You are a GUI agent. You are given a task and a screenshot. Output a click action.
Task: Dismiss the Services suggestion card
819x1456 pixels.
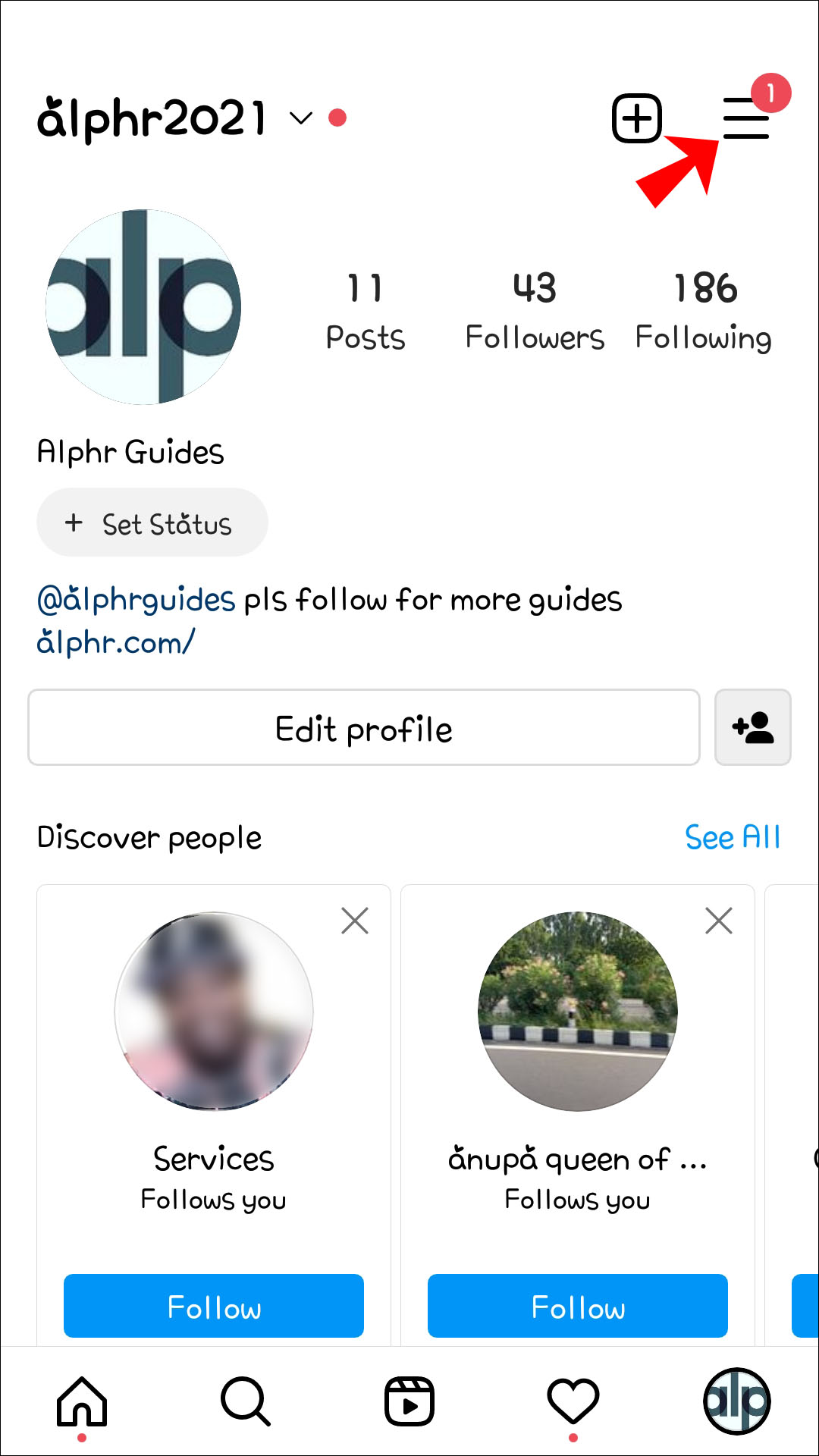point(355,921)
